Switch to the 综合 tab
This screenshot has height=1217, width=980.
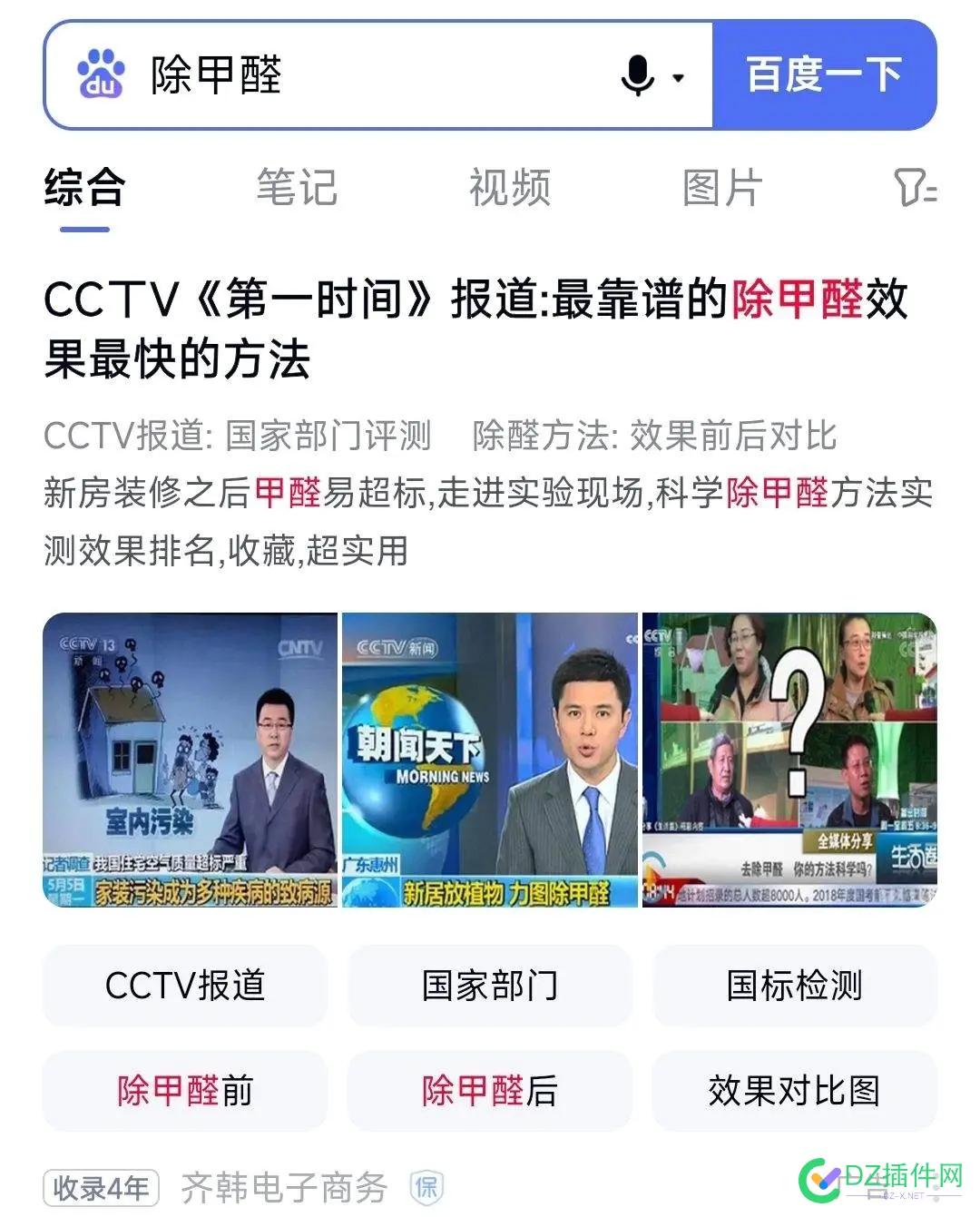click(84, 189)
